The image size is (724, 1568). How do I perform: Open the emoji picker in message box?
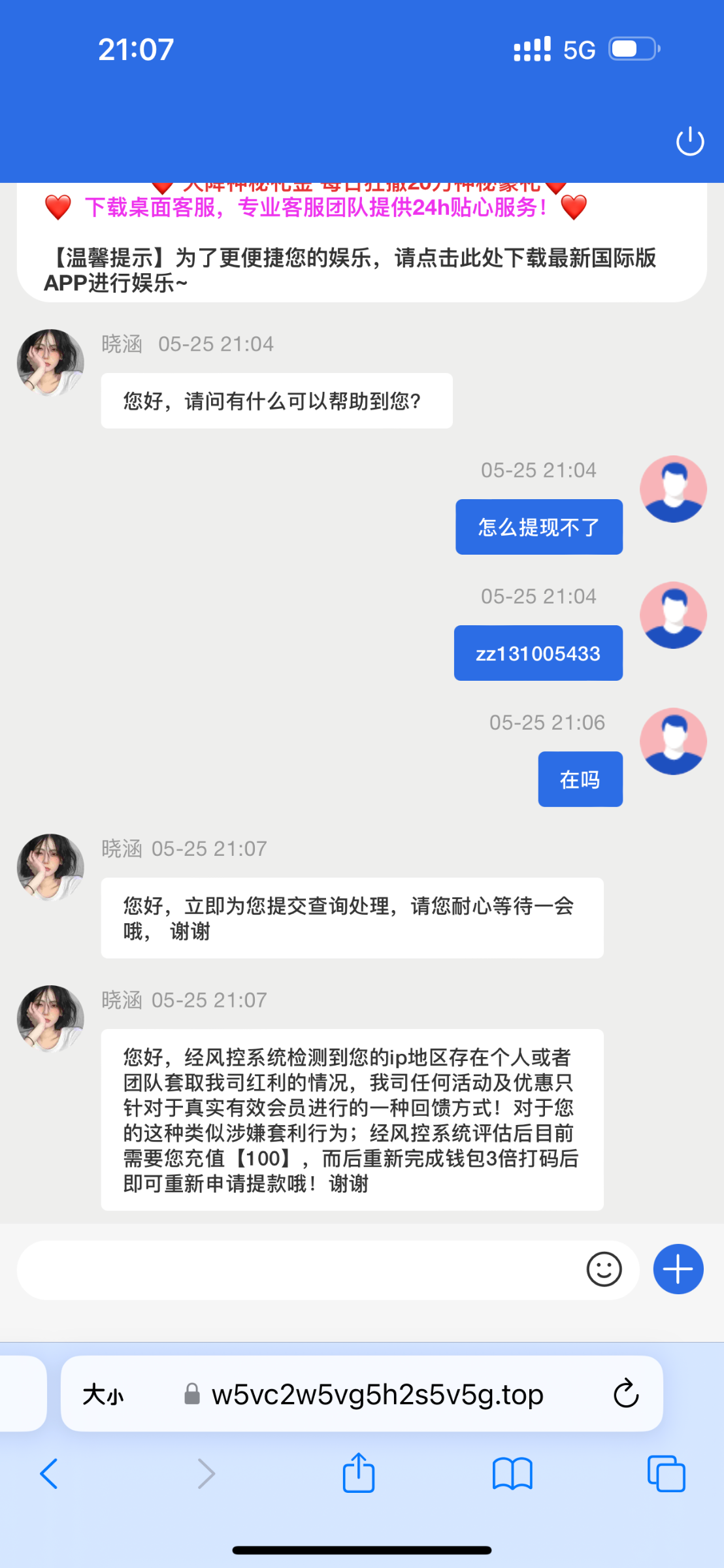click(x=604, y=1269)
